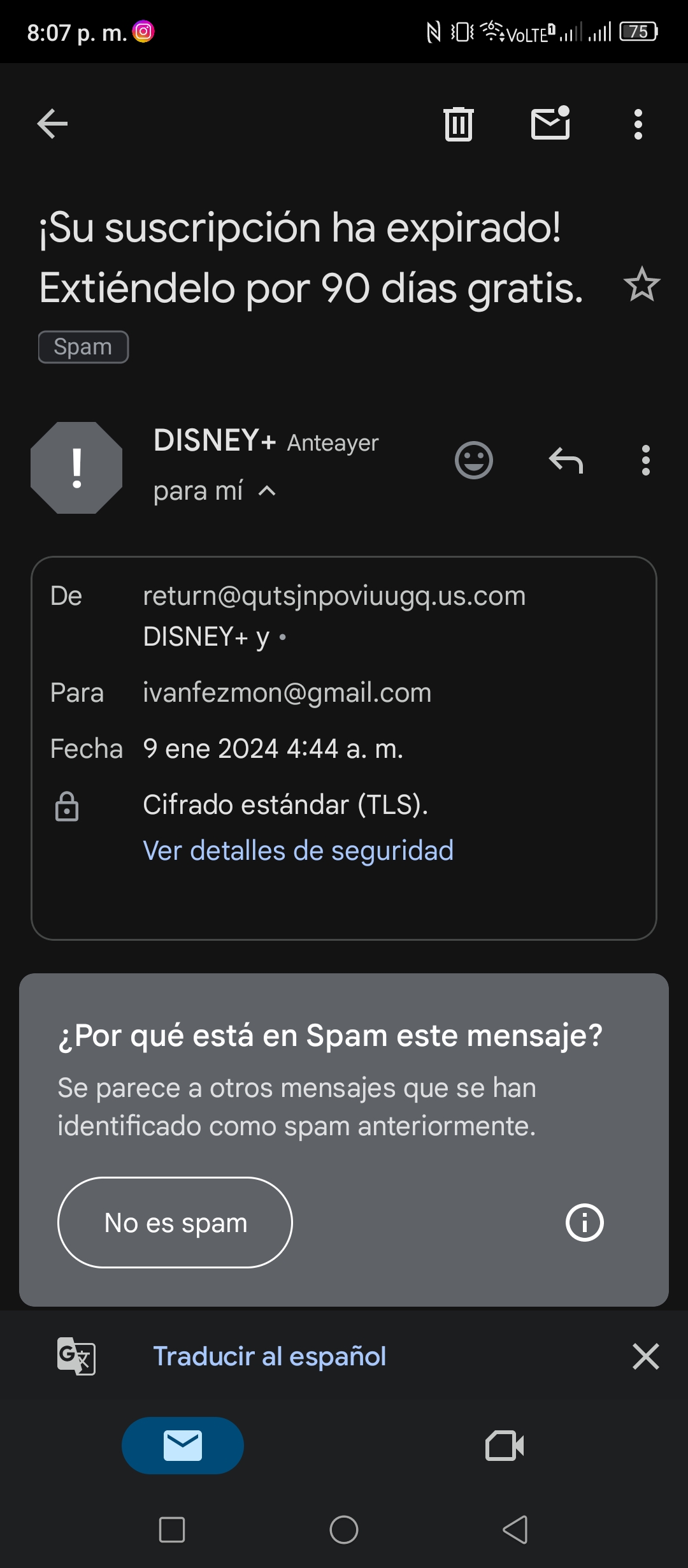Reply to the DISNEY+ message
Image resolution: width=688 pixels, height=1568 pixels.
click(x=566, y=460)
